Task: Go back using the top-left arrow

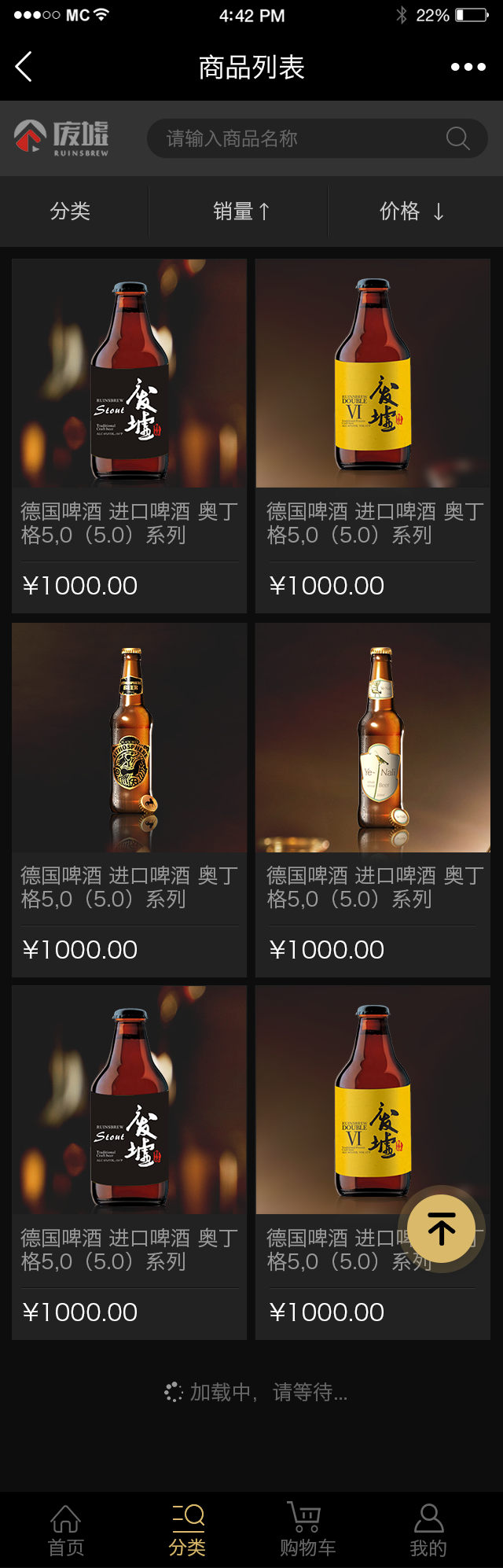Action: (24, 67)
